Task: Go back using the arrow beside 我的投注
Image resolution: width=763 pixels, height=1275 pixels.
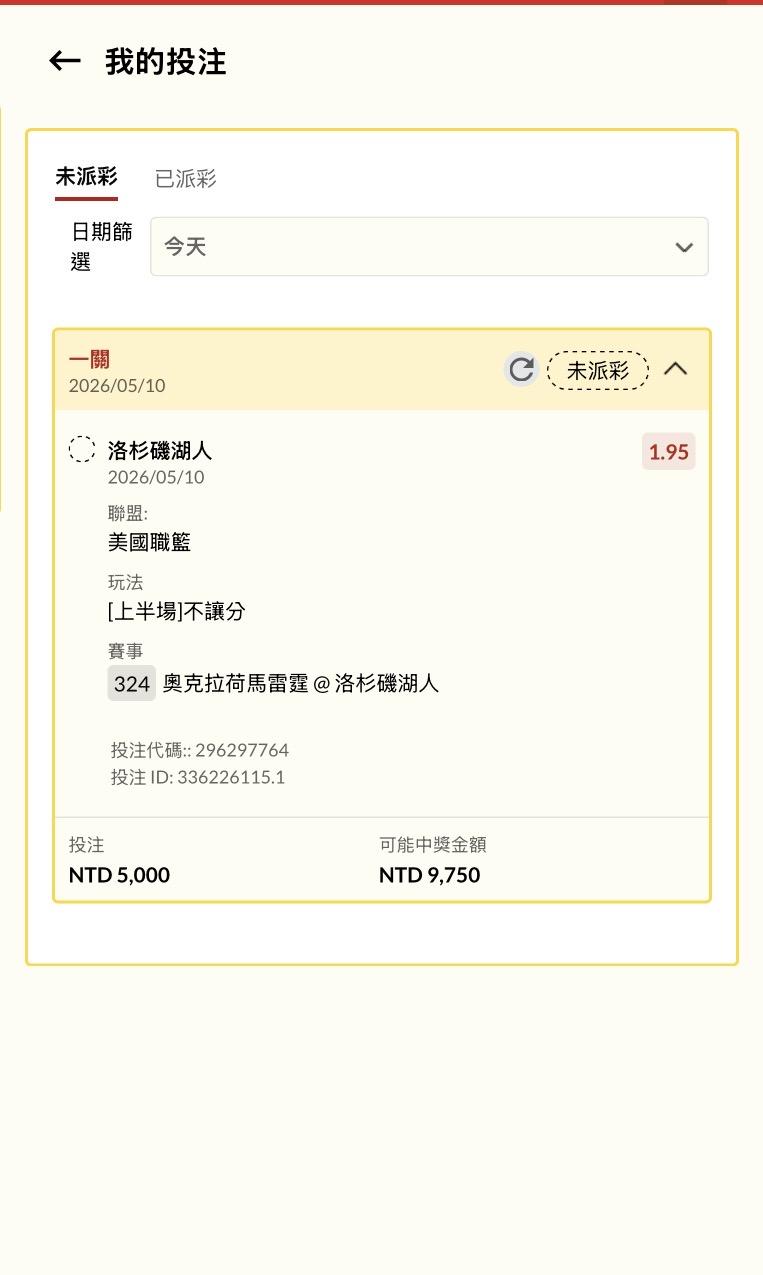Action: click(x=65, y=62)
